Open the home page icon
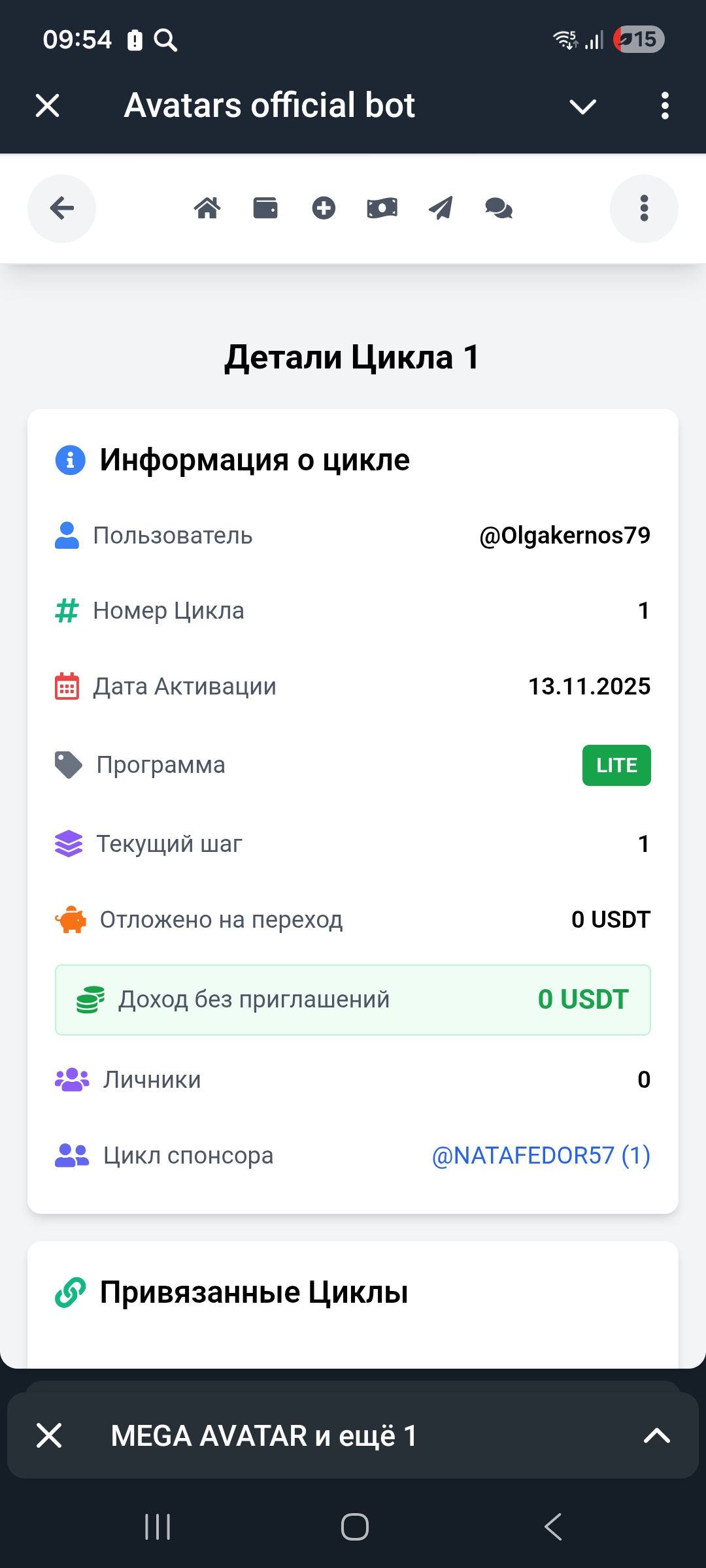706x1568 pixels. point(207,208)
